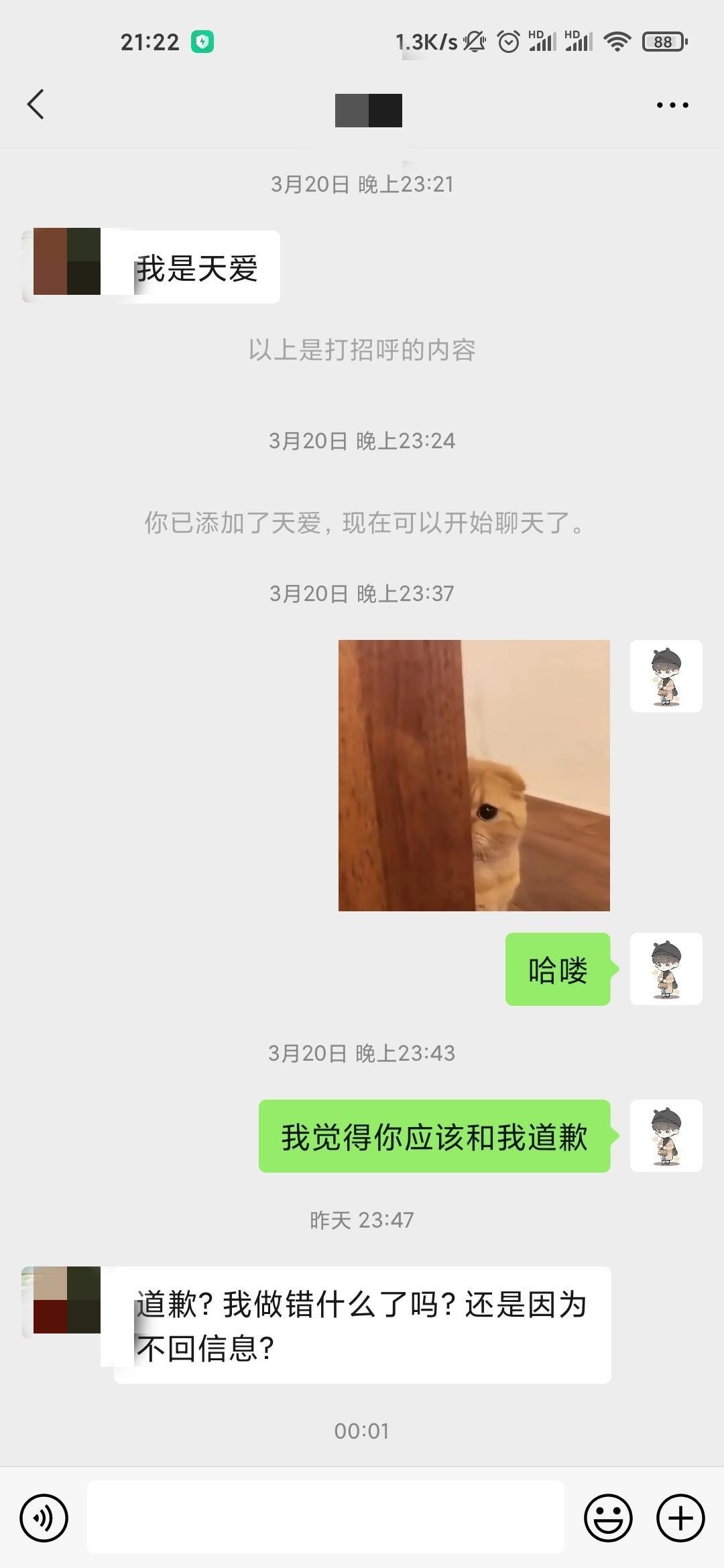
Task: Open the chat info overflow menu
Action: pyautogui.click(x=672, y=105)
